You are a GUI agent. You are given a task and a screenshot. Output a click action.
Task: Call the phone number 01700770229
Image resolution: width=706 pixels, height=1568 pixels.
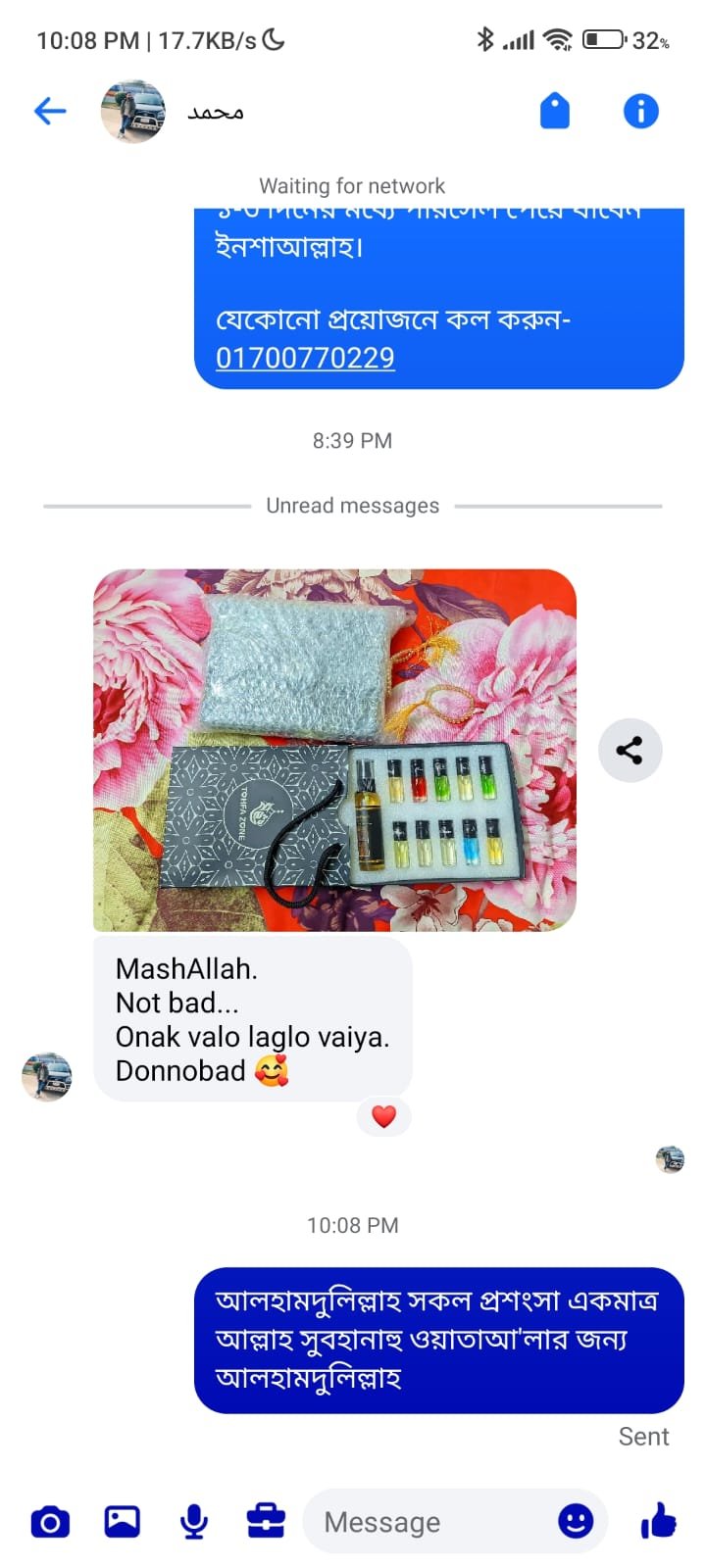pyautogui.click(x=305, y=358)
